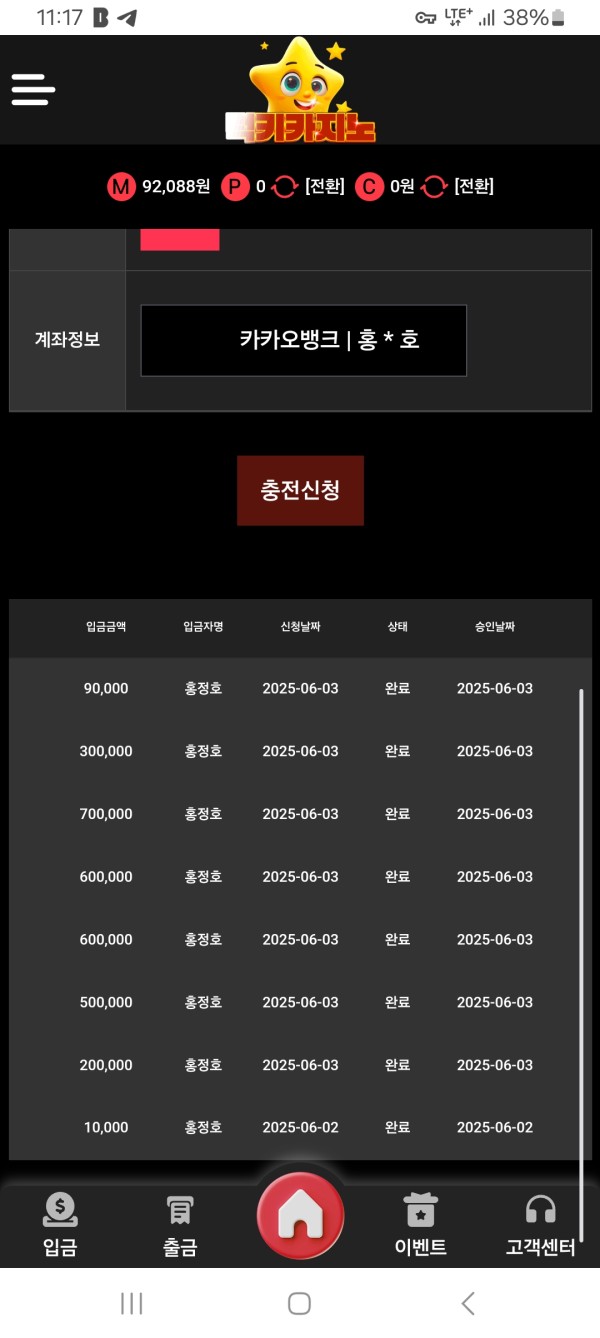Open the 이벤트 tab
The height and width of the screenshot is (1338, 600).
[x=420, y=1227]
